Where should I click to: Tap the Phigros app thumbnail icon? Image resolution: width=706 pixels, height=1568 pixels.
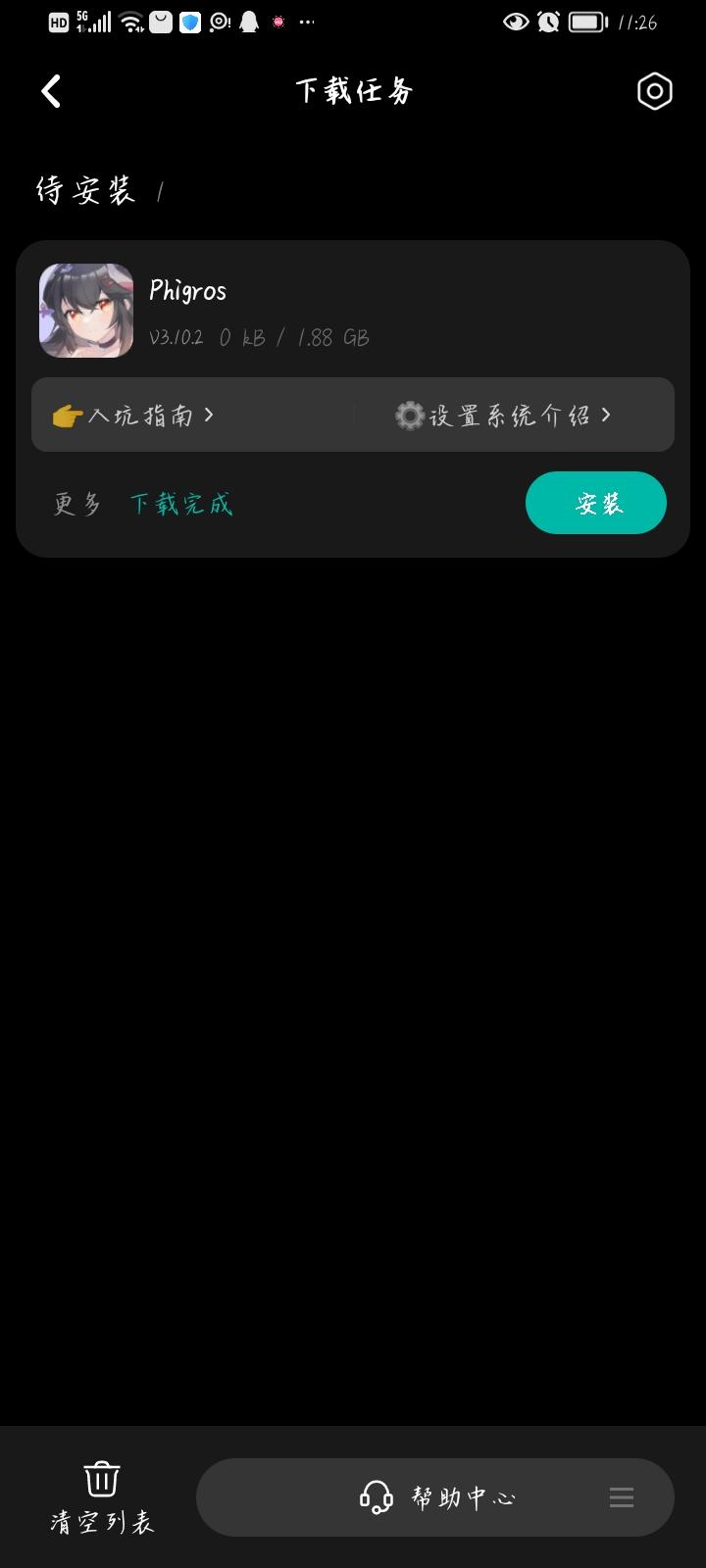click(86, 311)
